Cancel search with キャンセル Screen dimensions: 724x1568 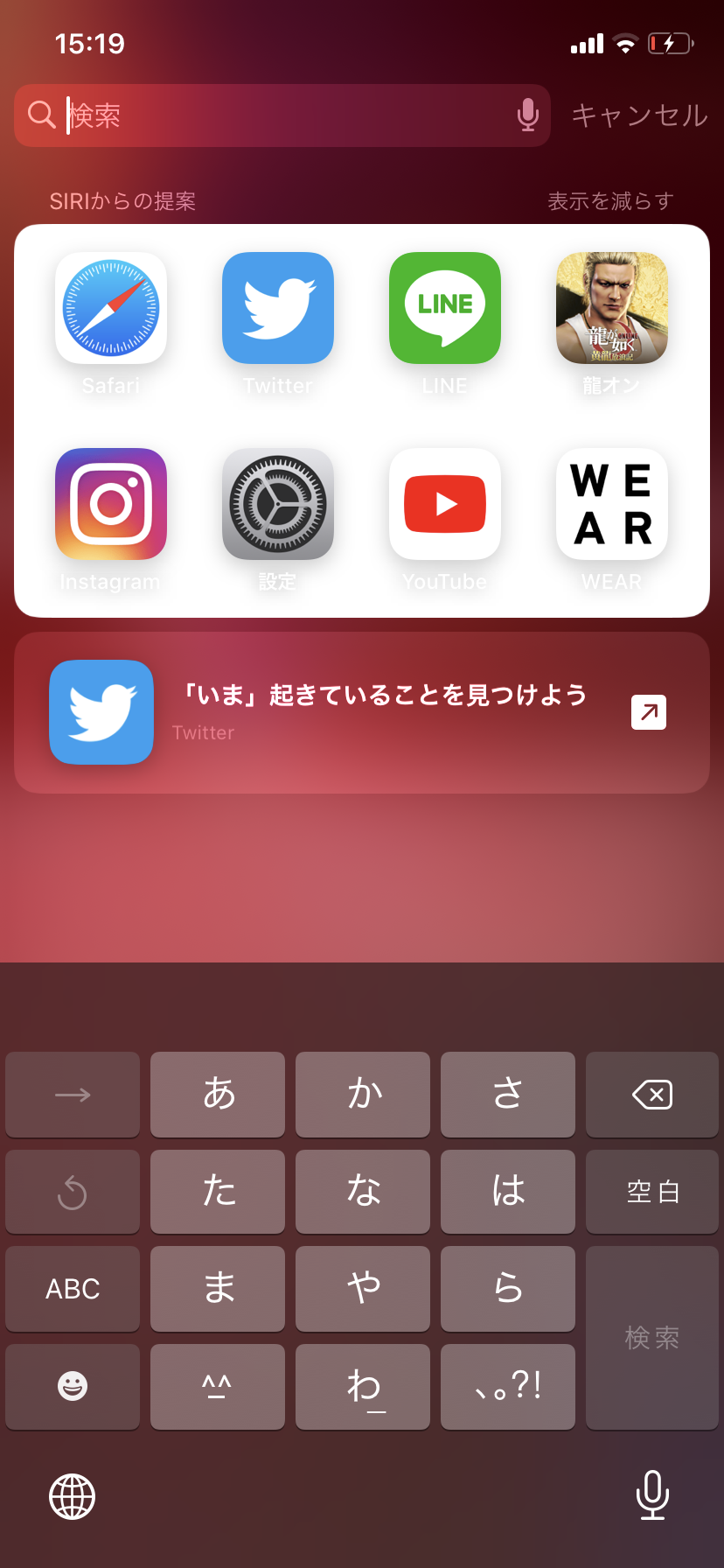tap(639, 115)
